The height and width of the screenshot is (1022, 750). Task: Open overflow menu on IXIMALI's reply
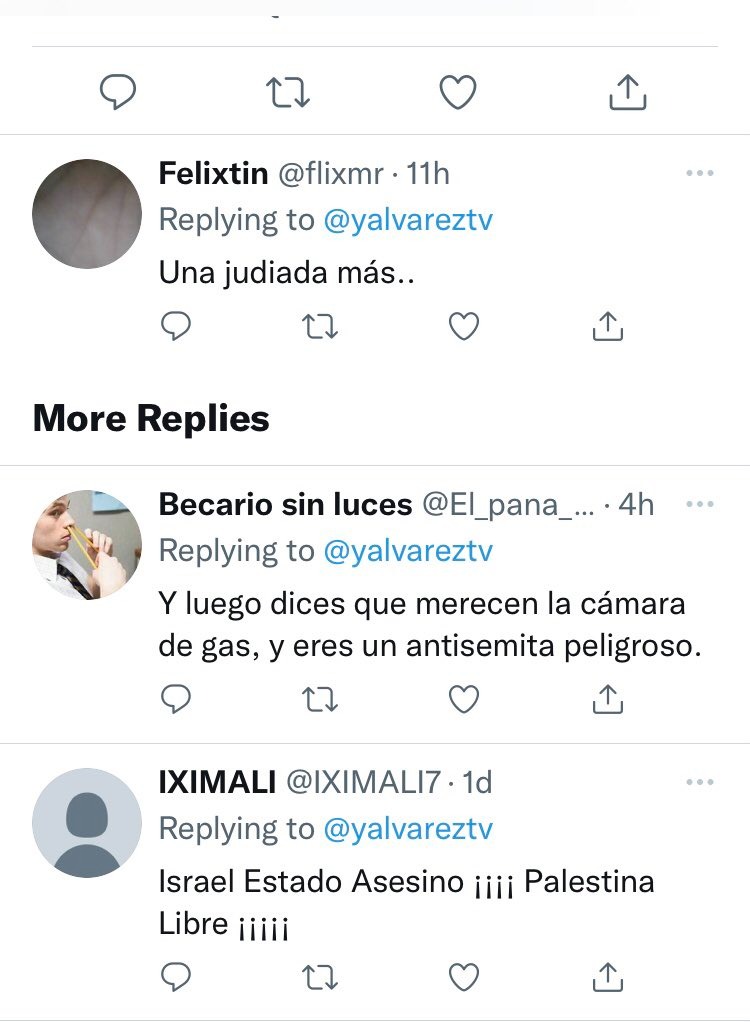700,783
